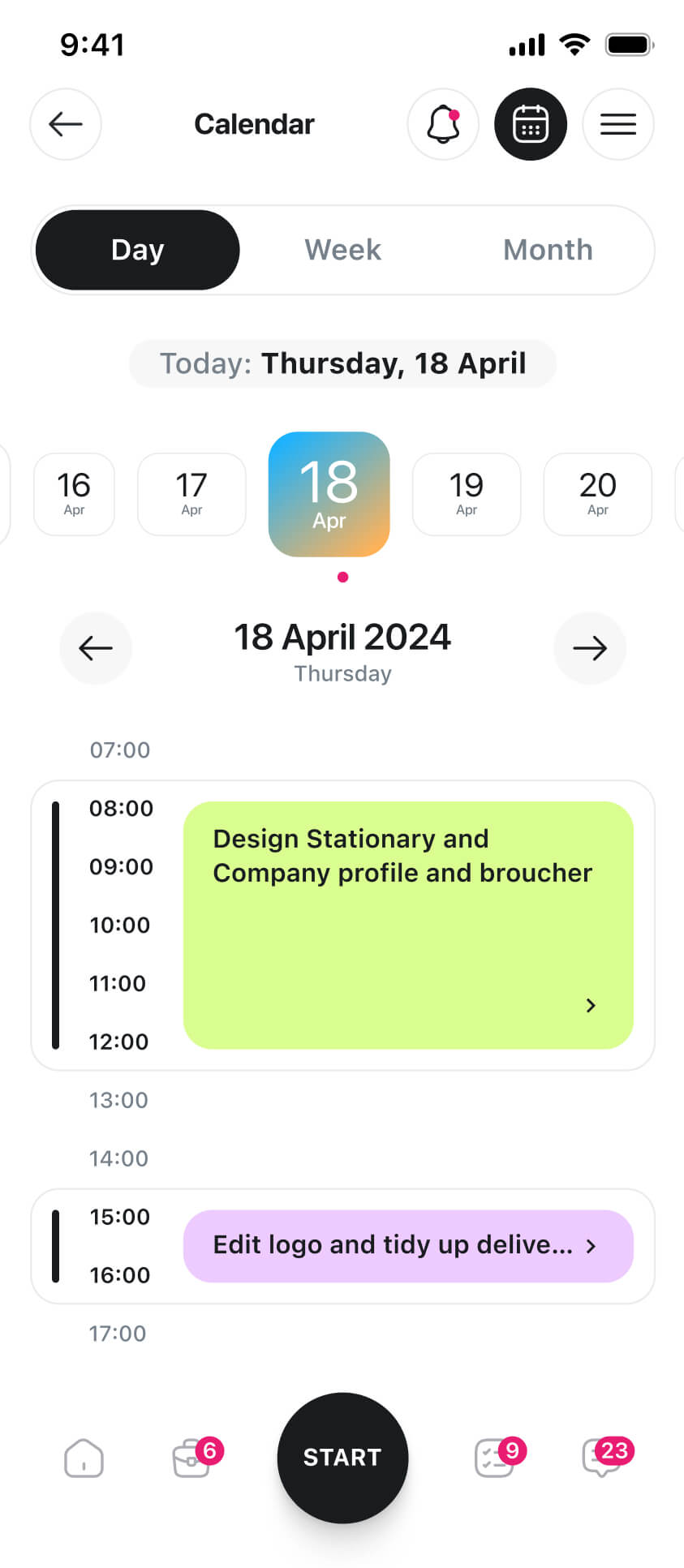Open the Design Stationary and Company profile event
The image size is (684, 1568).
pyautogui.click(x=408, y=925)
